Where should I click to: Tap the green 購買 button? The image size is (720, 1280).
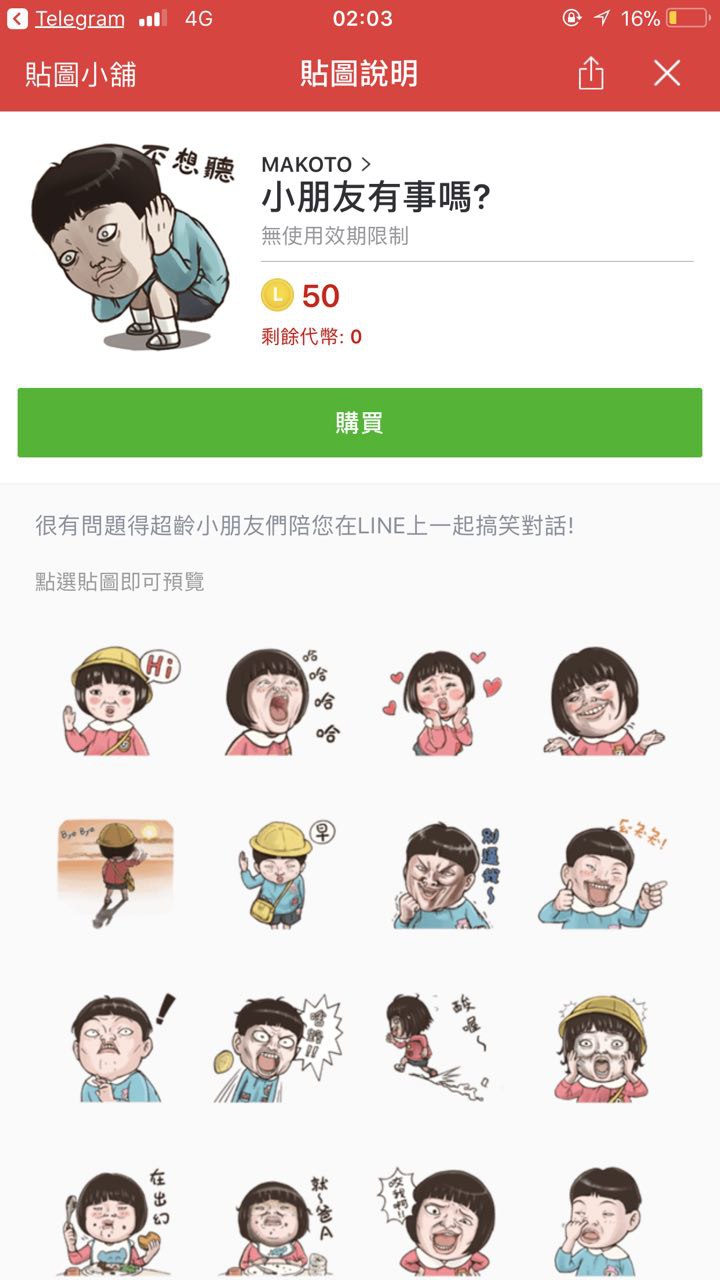pyautogui.click(x=360, y=423)
